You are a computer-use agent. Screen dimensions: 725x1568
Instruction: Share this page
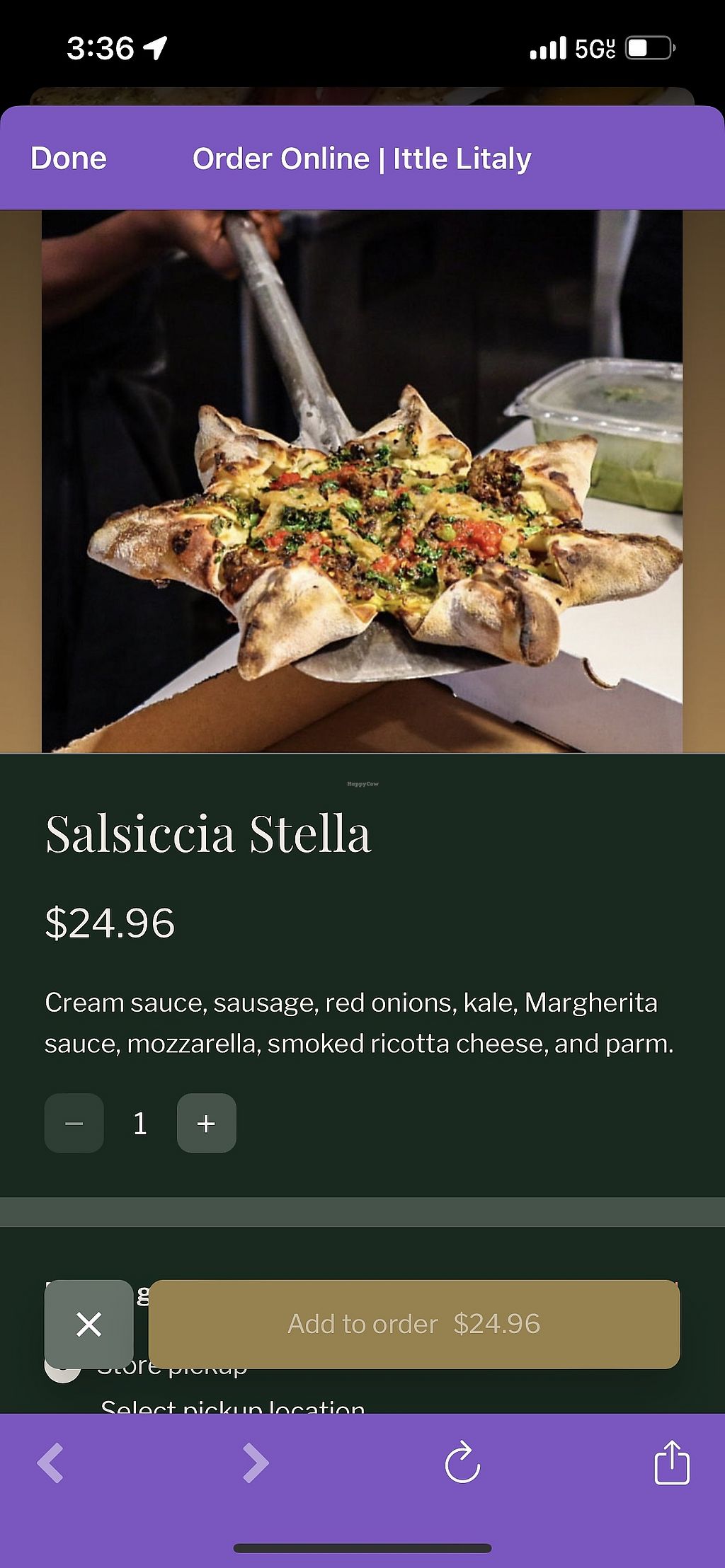(671, 1463)
